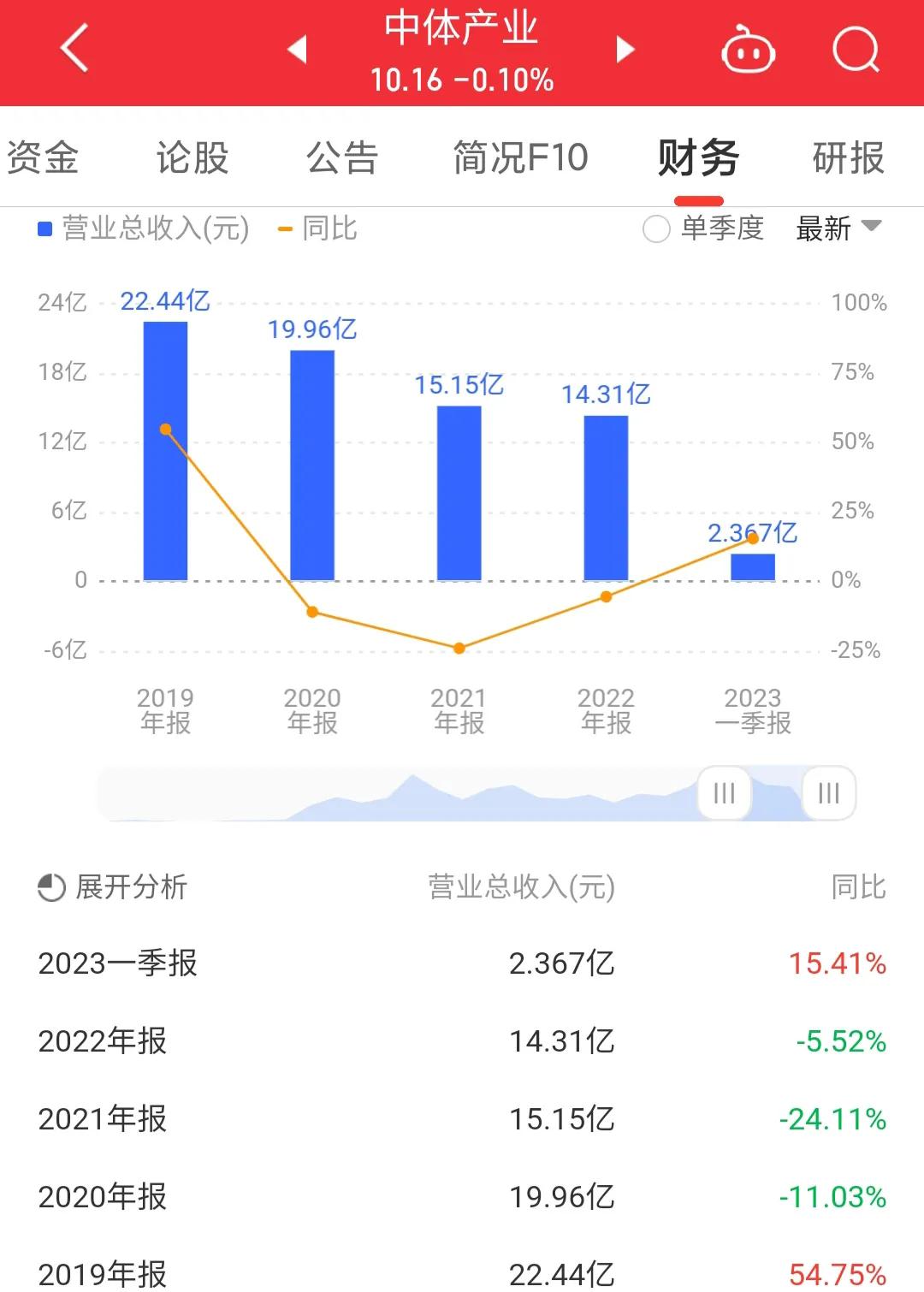
Task: Click the right stock-switch arrow beside 中体产业
Action: [x=625, y=49]
